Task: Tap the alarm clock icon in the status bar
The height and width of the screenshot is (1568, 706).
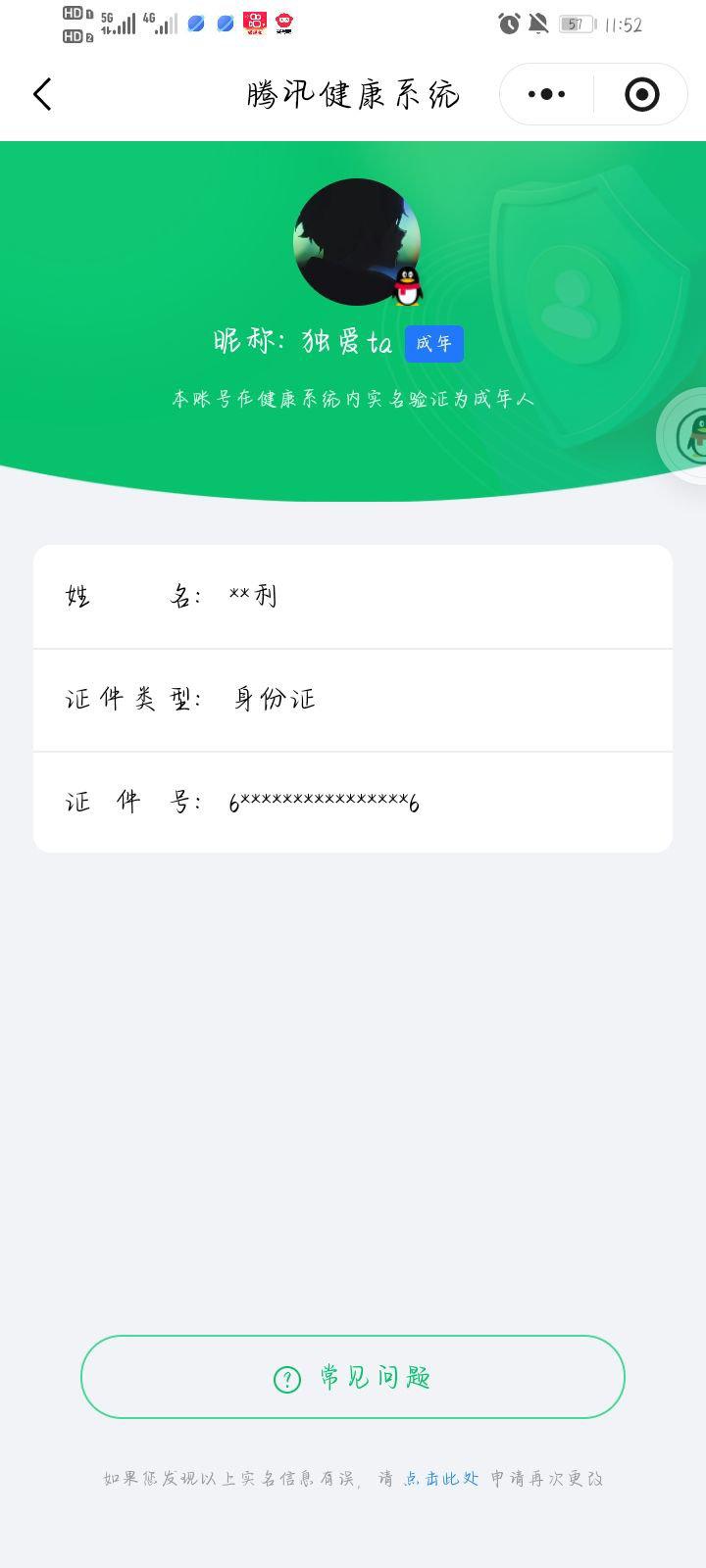Action: [x=509, y=24]
